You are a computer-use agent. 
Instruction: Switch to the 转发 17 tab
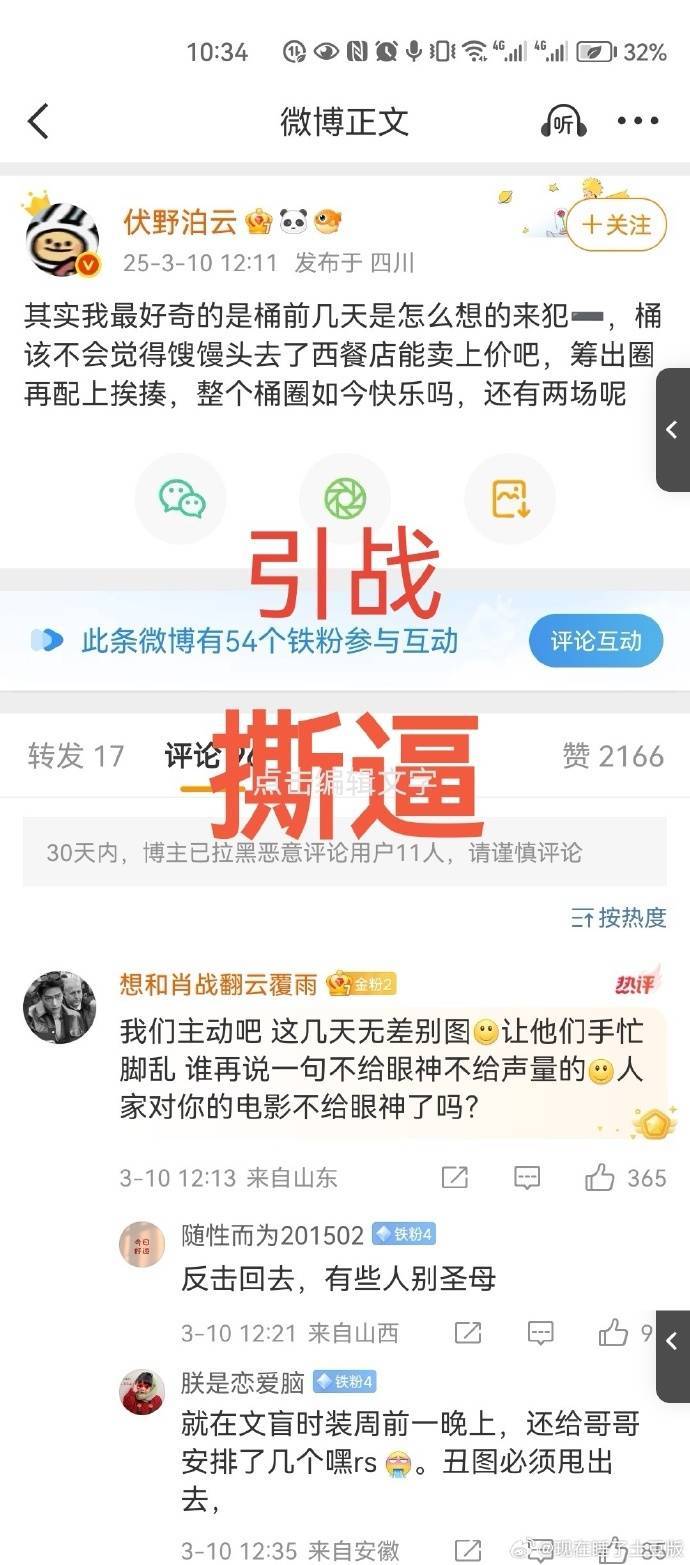point(76,756)
